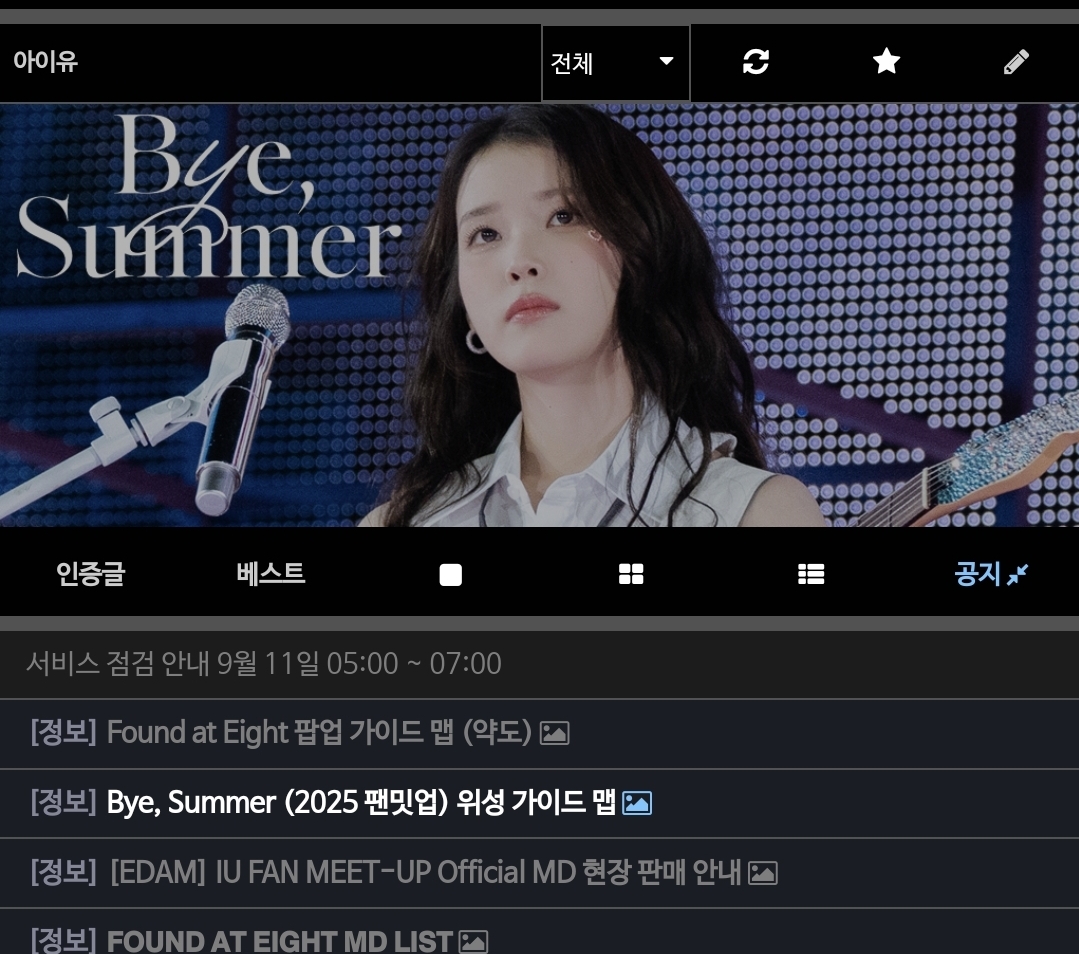This screenshot has width=1079, height=954.
Task: Refresh the board with the reload icon
Action: (756, 62)
